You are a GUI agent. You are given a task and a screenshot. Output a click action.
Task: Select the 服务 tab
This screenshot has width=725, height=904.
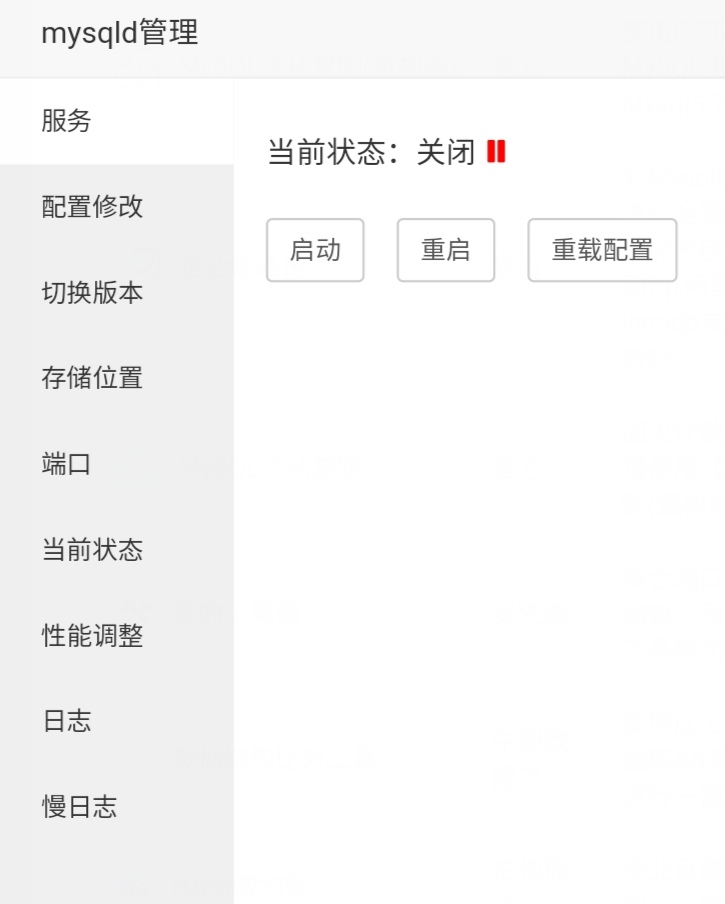point(67,121)
